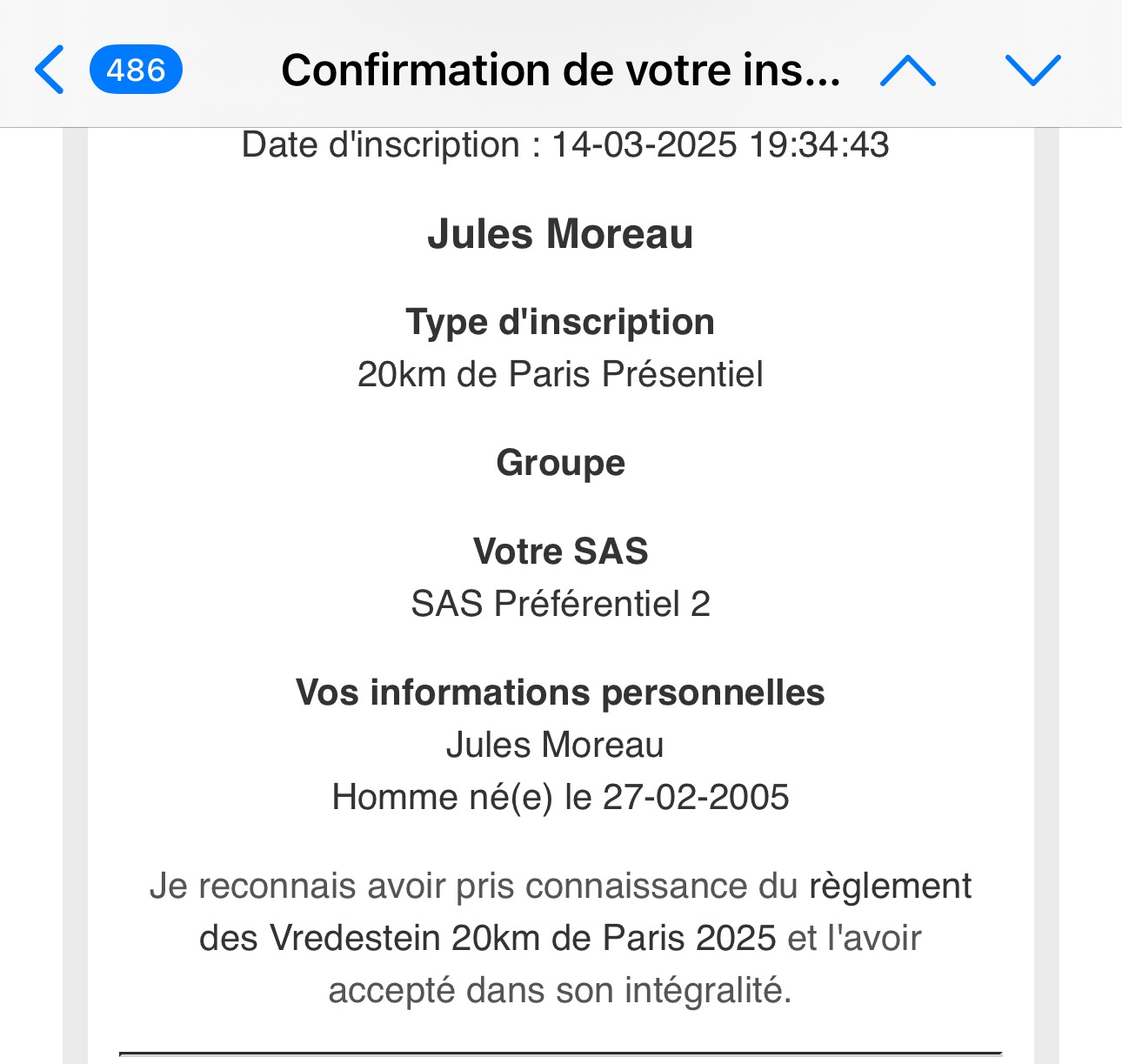Show the previous email with up arrow
The height and width of the screenshot is (1064, 1122).
[x=907, y=70]
